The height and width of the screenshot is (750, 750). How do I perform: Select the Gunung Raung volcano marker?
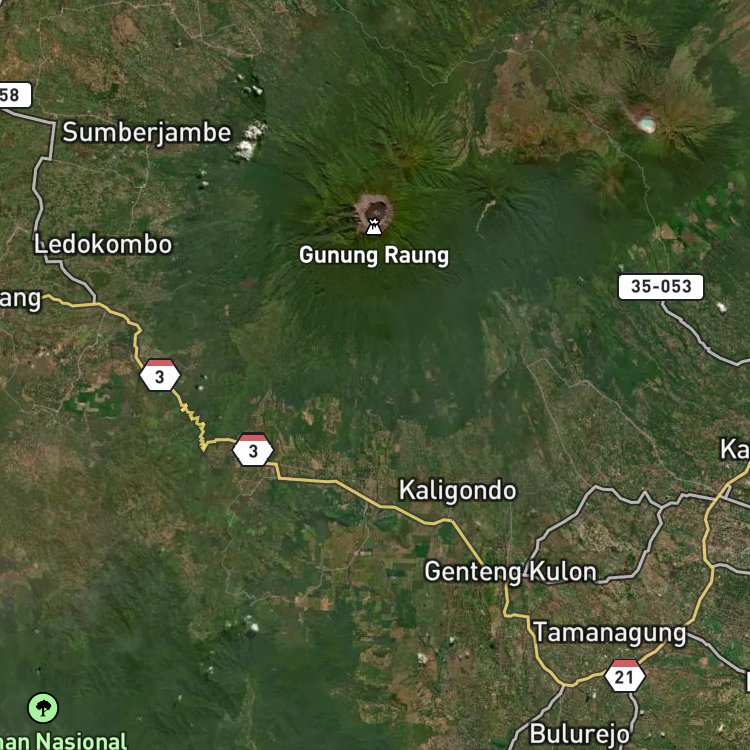click(374, 226)
